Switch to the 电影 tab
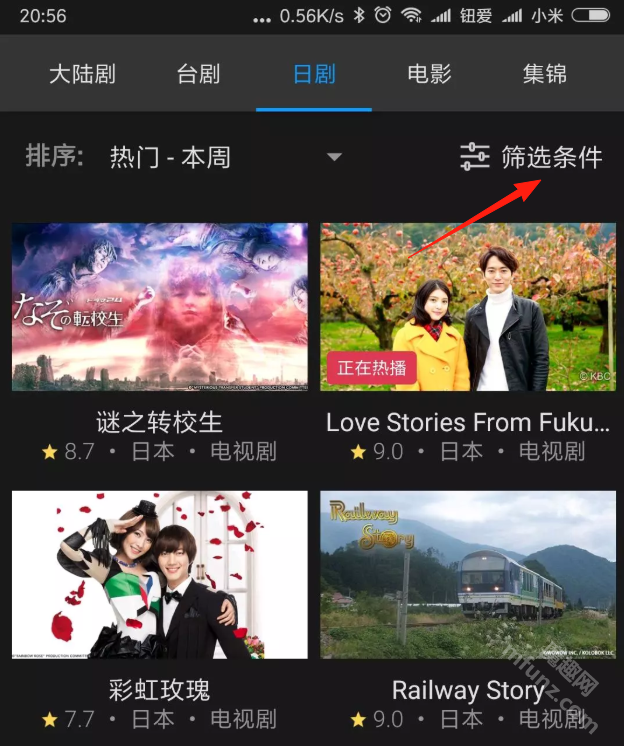The width and height of the screenshot is (624, 746). pyautogui.click(x=429, y=74)
